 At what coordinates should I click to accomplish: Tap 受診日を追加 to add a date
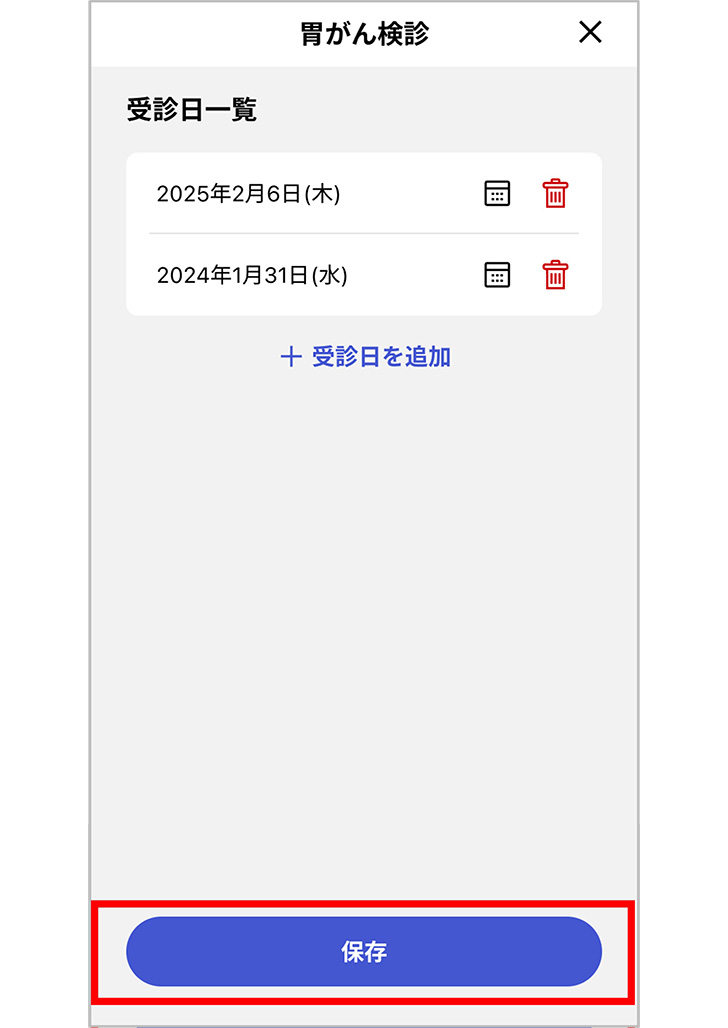click(x=365, y=357)
